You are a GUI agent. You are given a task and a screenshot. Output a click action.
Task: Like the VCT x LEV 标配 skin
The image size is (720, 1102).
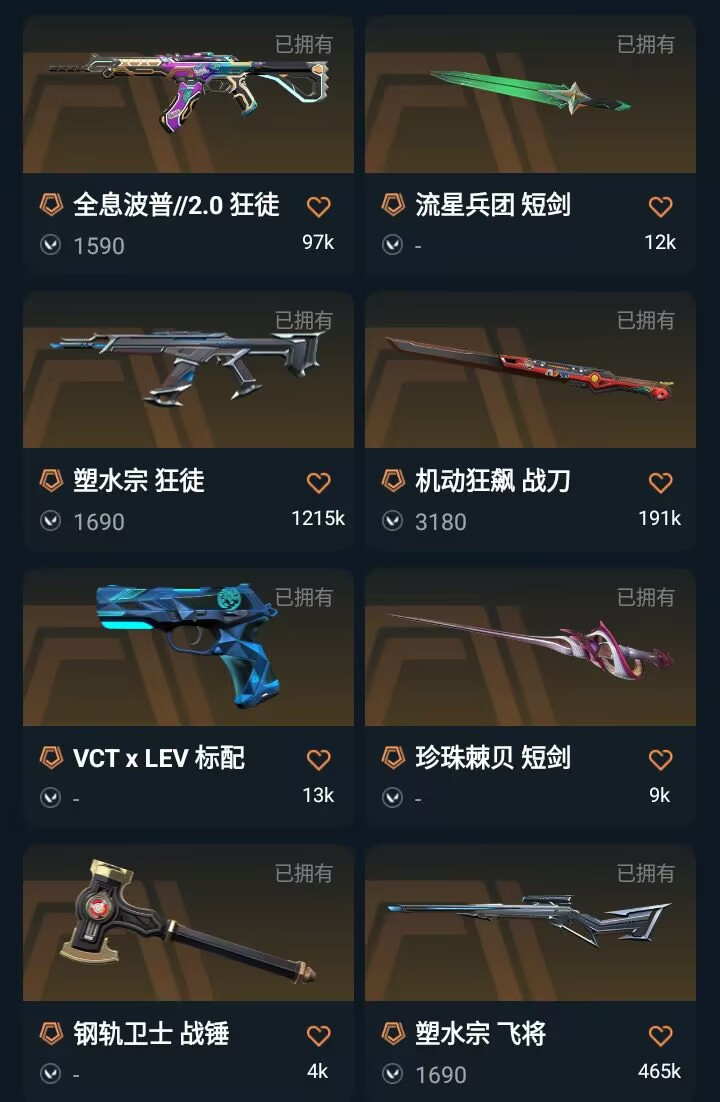coord(318,760)
